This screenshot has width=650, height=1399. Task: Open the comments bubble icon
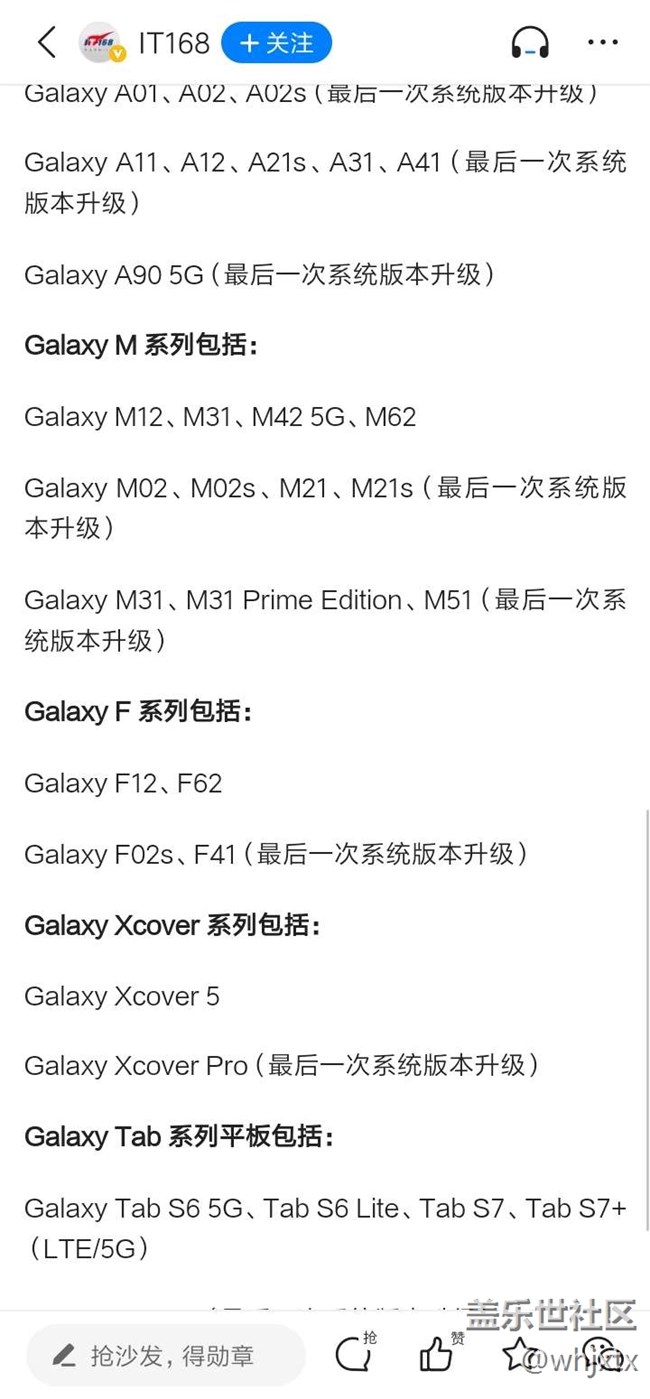click(x=353, y=1355)
